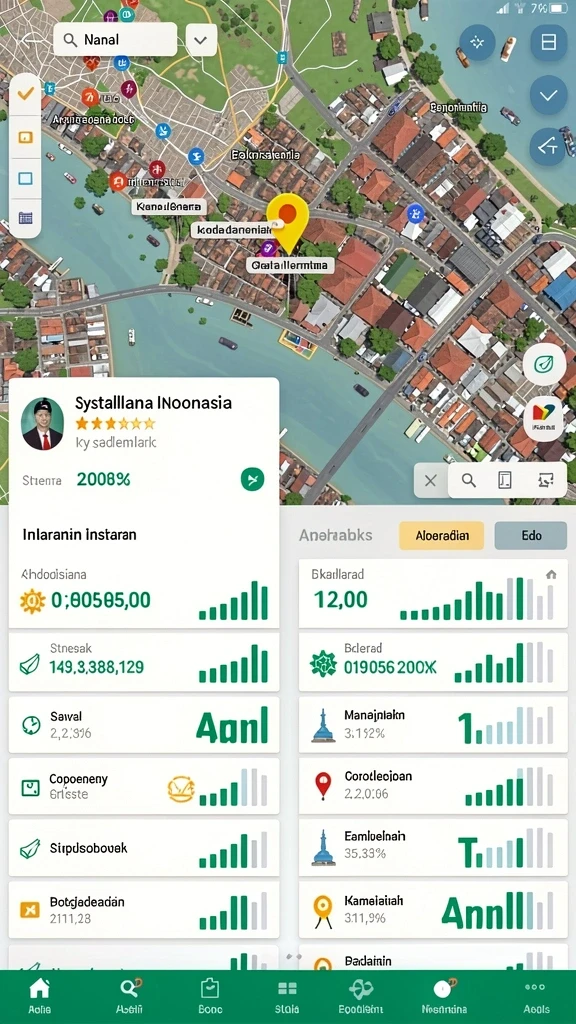Tap the magnifier in the map tool strip

(468, 481)
